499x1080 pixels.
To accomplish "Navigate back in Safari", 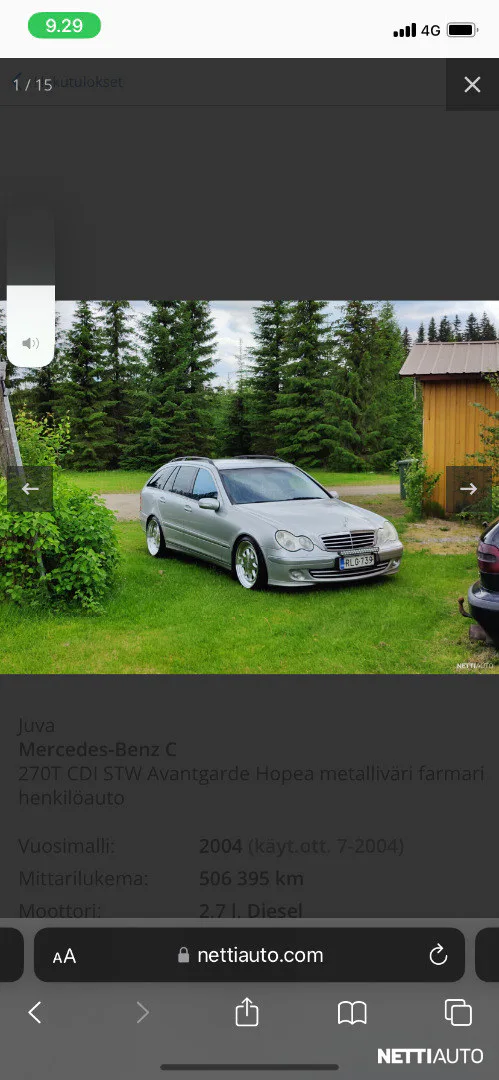I will tap(34, 1012).
